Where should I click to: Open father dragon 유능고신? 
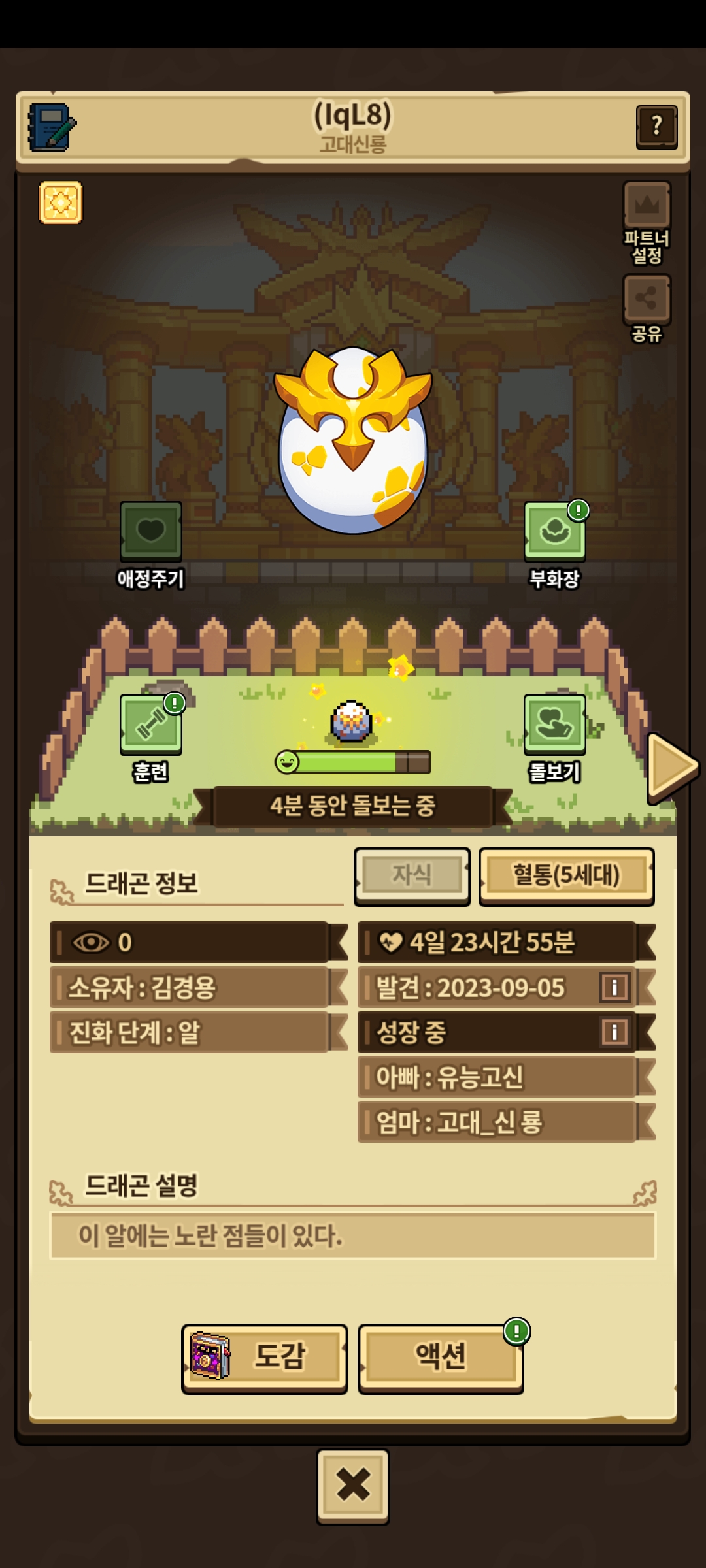497,1077
